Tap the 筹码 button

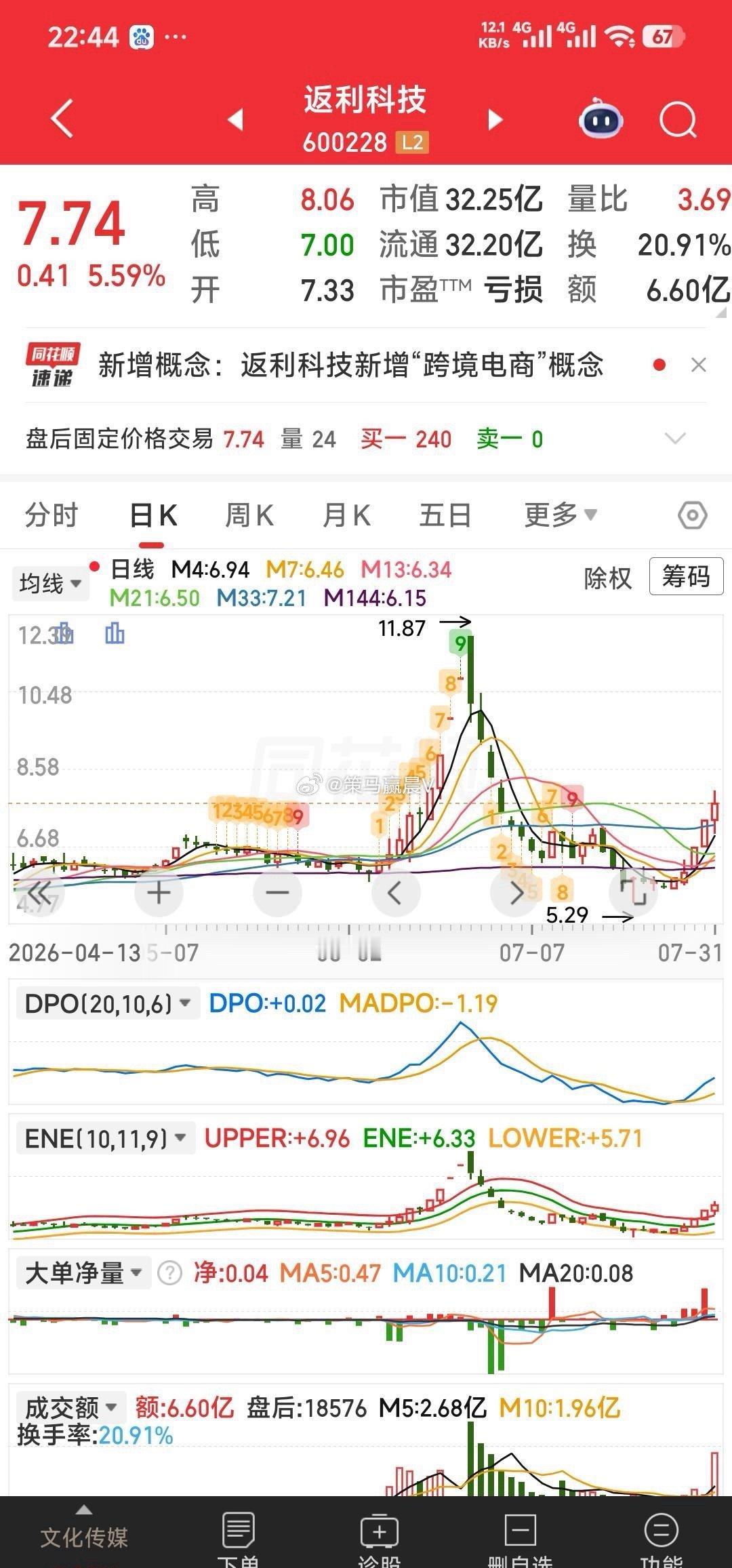[686, 577]
